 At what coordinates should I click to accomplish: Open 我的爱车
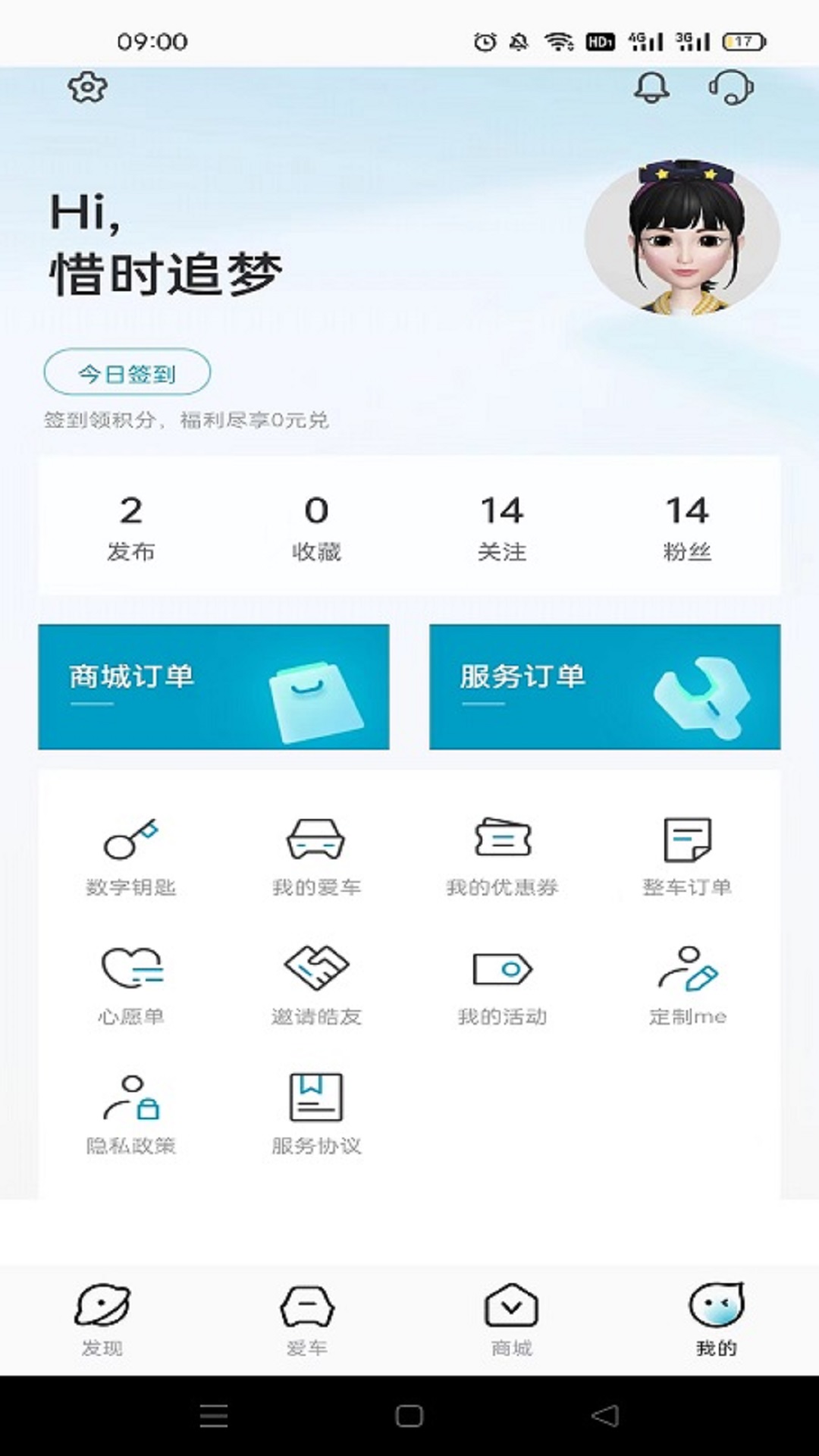point(316,857)
